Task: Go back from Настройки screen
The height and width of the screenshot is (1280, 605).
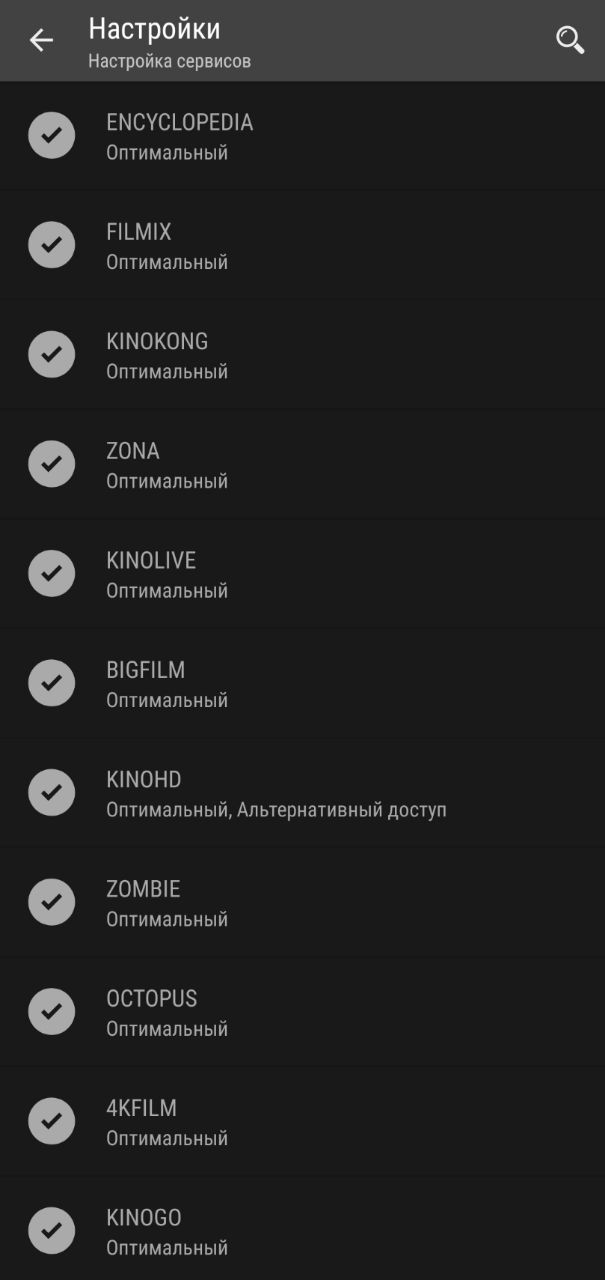Action: tap(41, 40)
